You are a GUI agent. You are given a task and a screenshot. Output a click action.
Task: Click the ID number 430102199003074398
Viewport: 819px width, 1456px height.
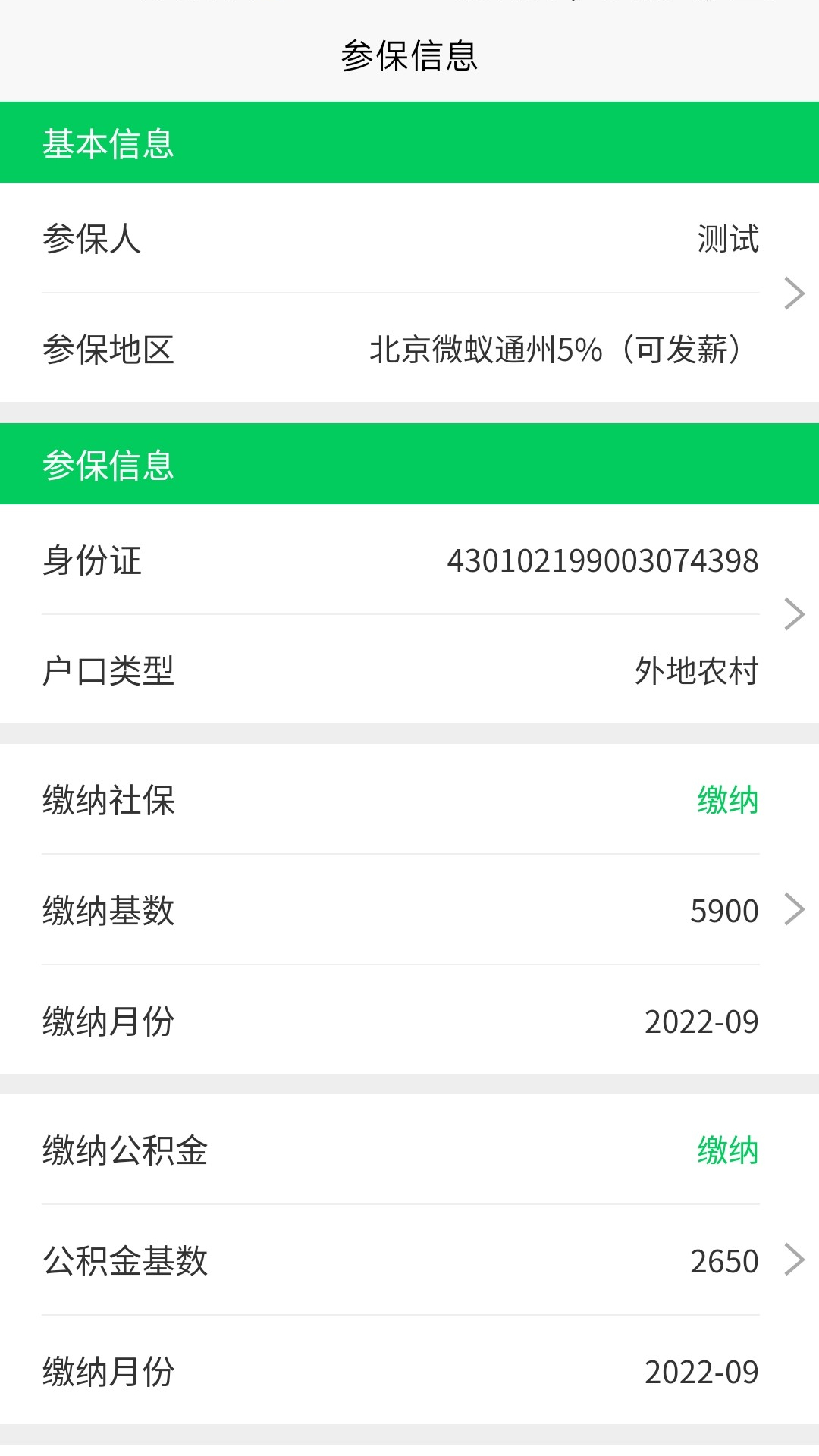tap(603, 560)
